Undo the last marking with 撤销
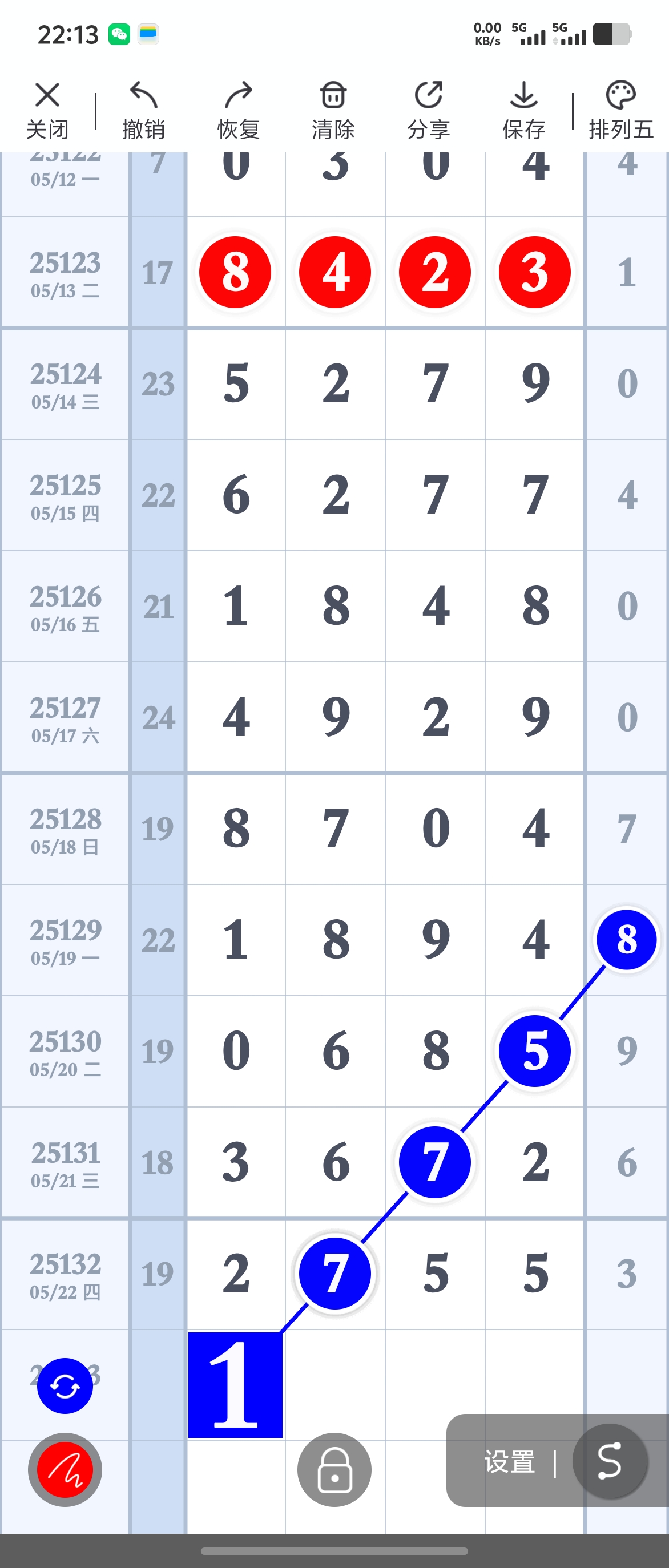This screenshot has width=669, height=1568. (x=144, y=111)
